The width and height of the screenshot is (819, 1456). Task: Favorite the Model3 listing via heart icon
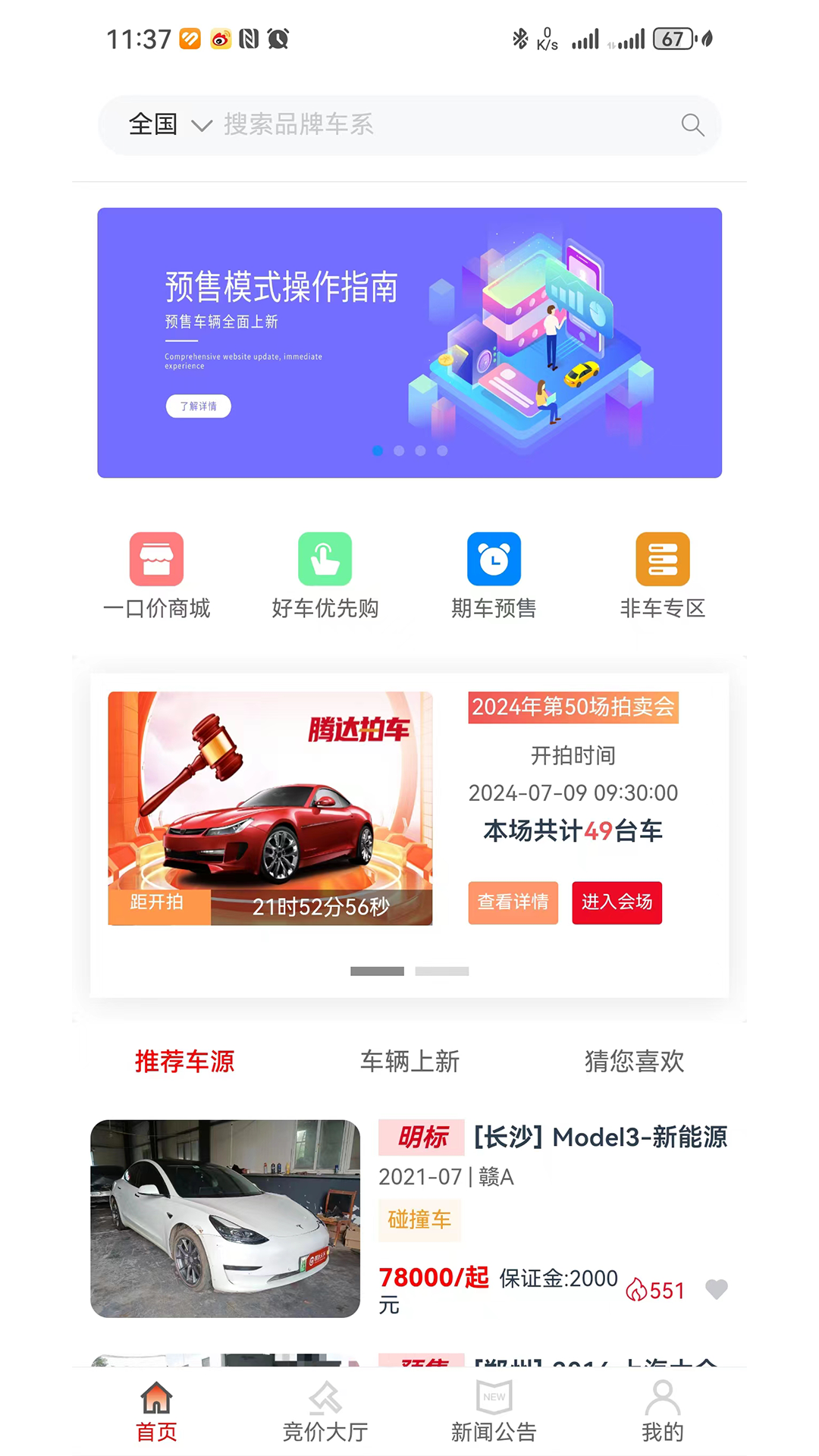click(x=715, y=1289)
